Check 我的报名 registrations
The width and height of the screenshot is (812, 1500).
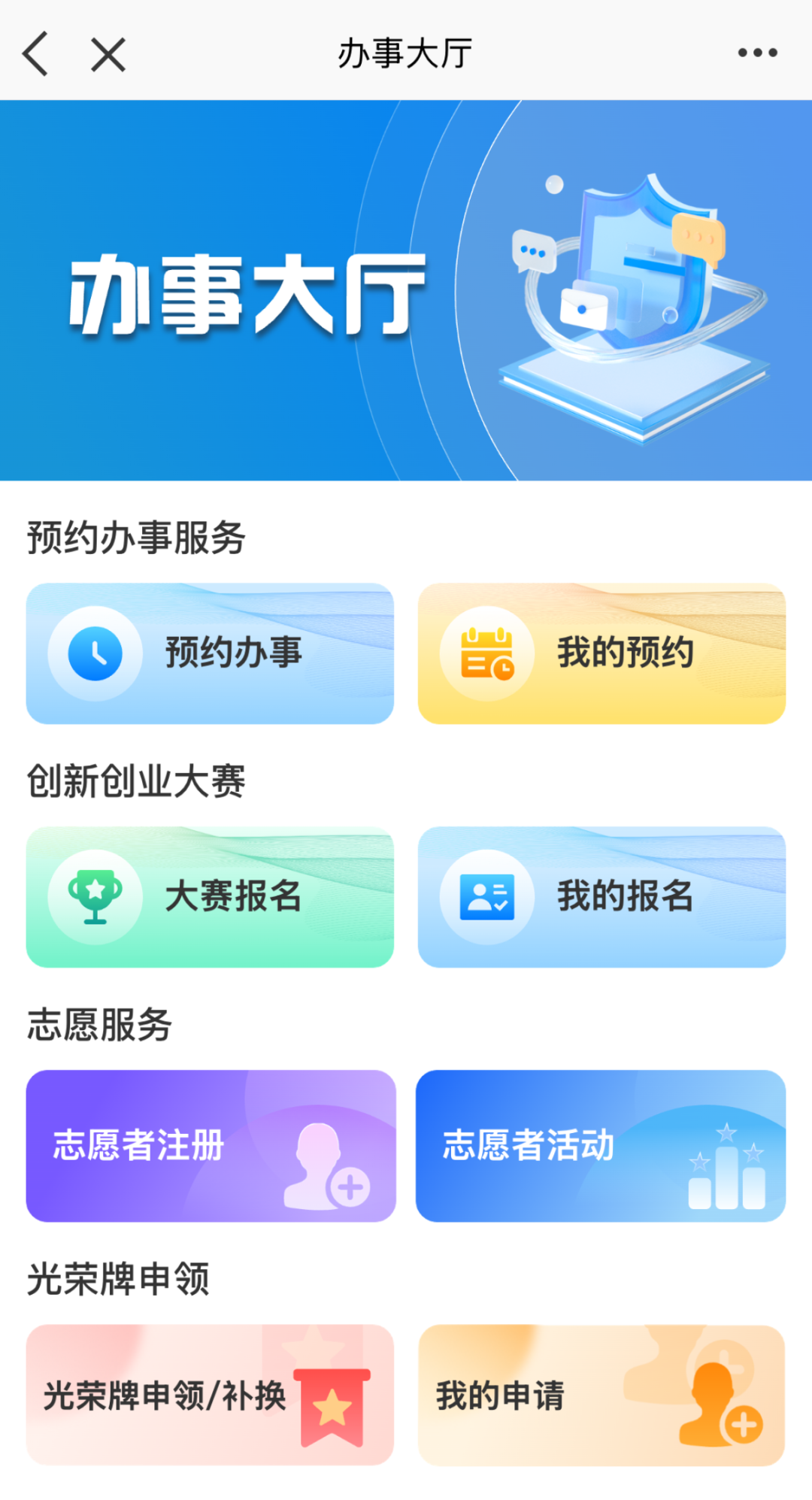click(601, 897)
